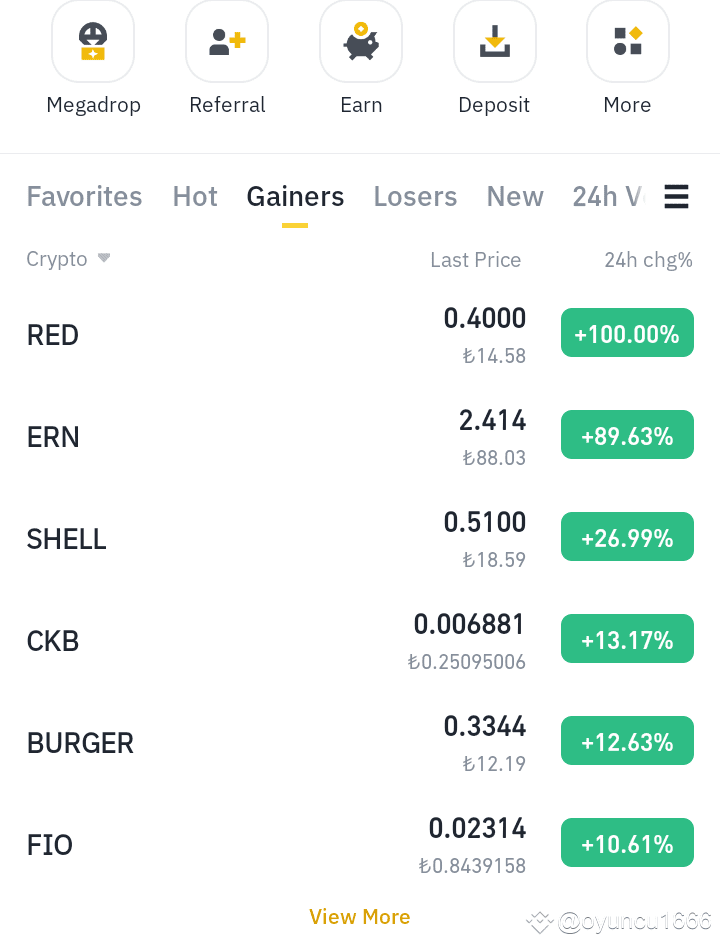Open the More grid icon

coord(627,41)
